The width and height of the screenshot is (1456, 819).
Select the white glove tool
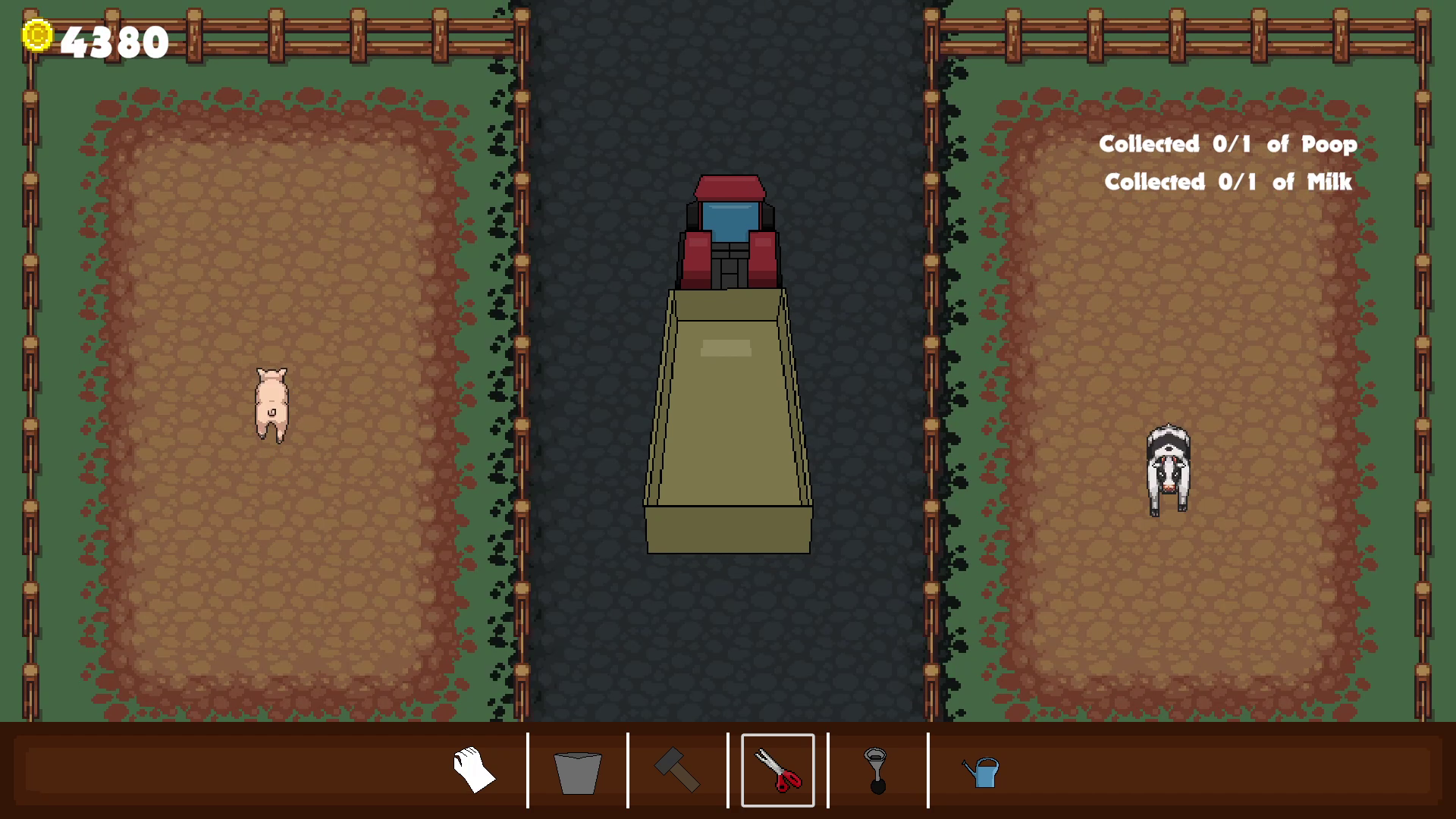click(474, 770)
